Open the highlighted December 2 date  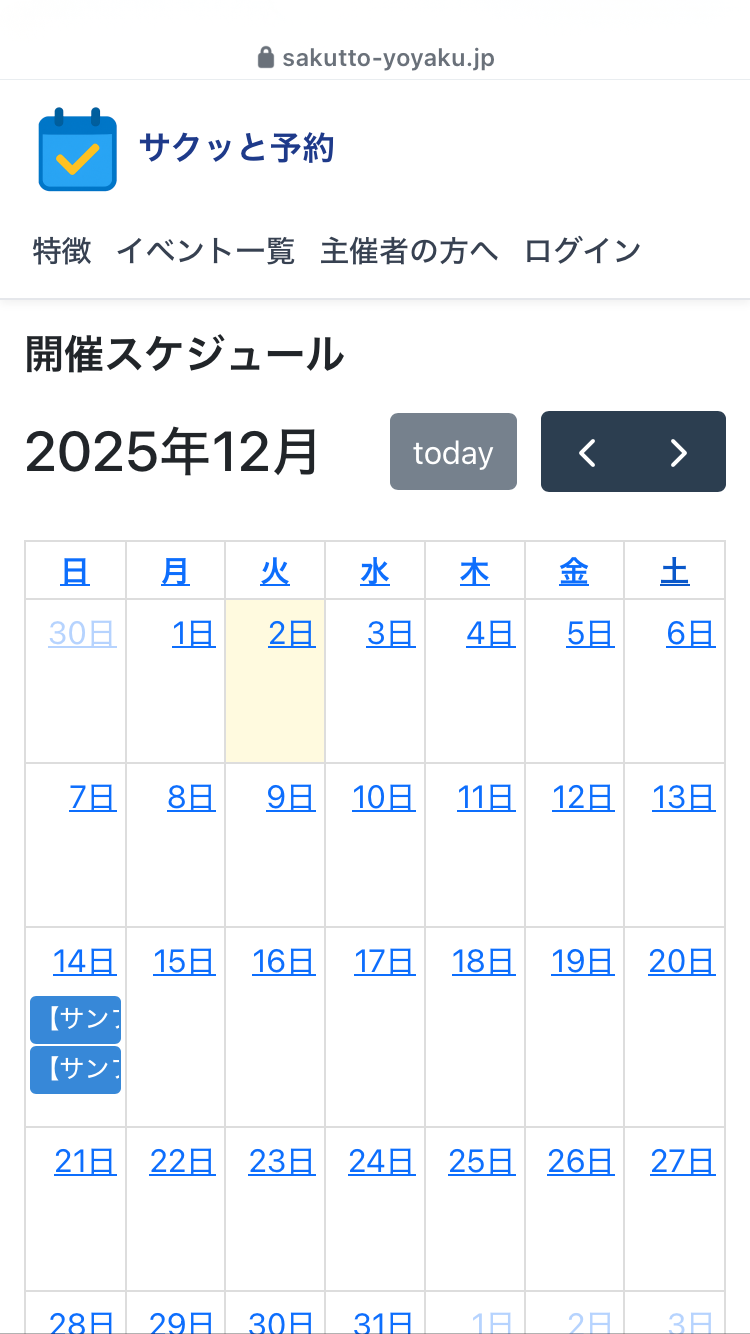(290, 632)
